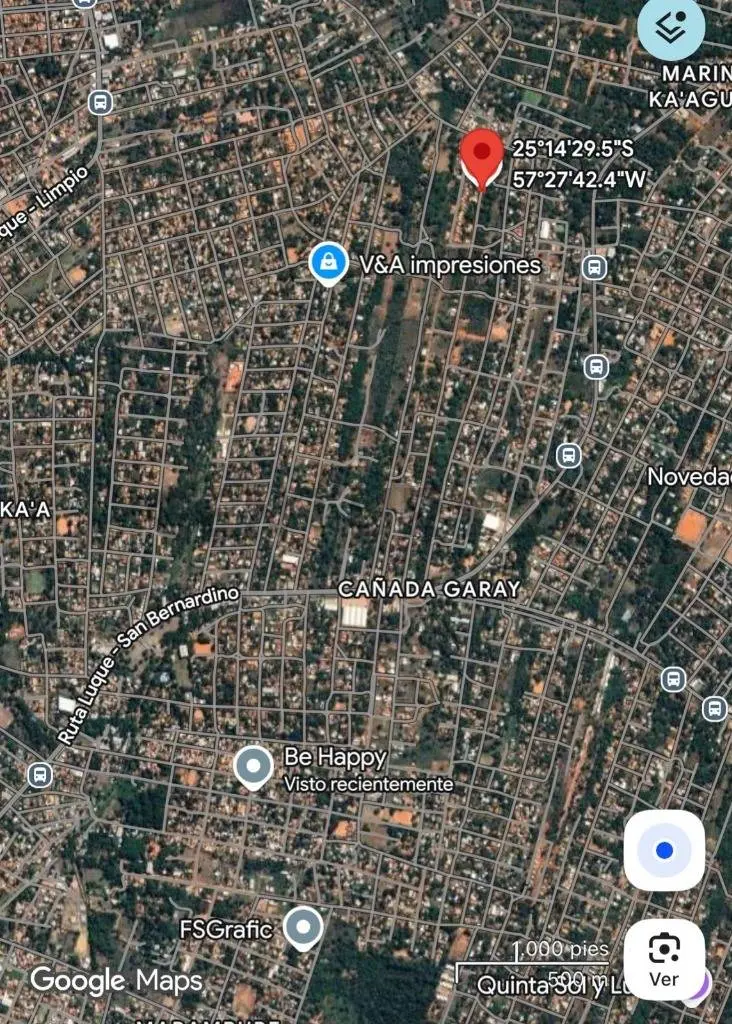732x1024 pixels.
Task: Open the FSGrafic place marker
Action: click(302, 928)
